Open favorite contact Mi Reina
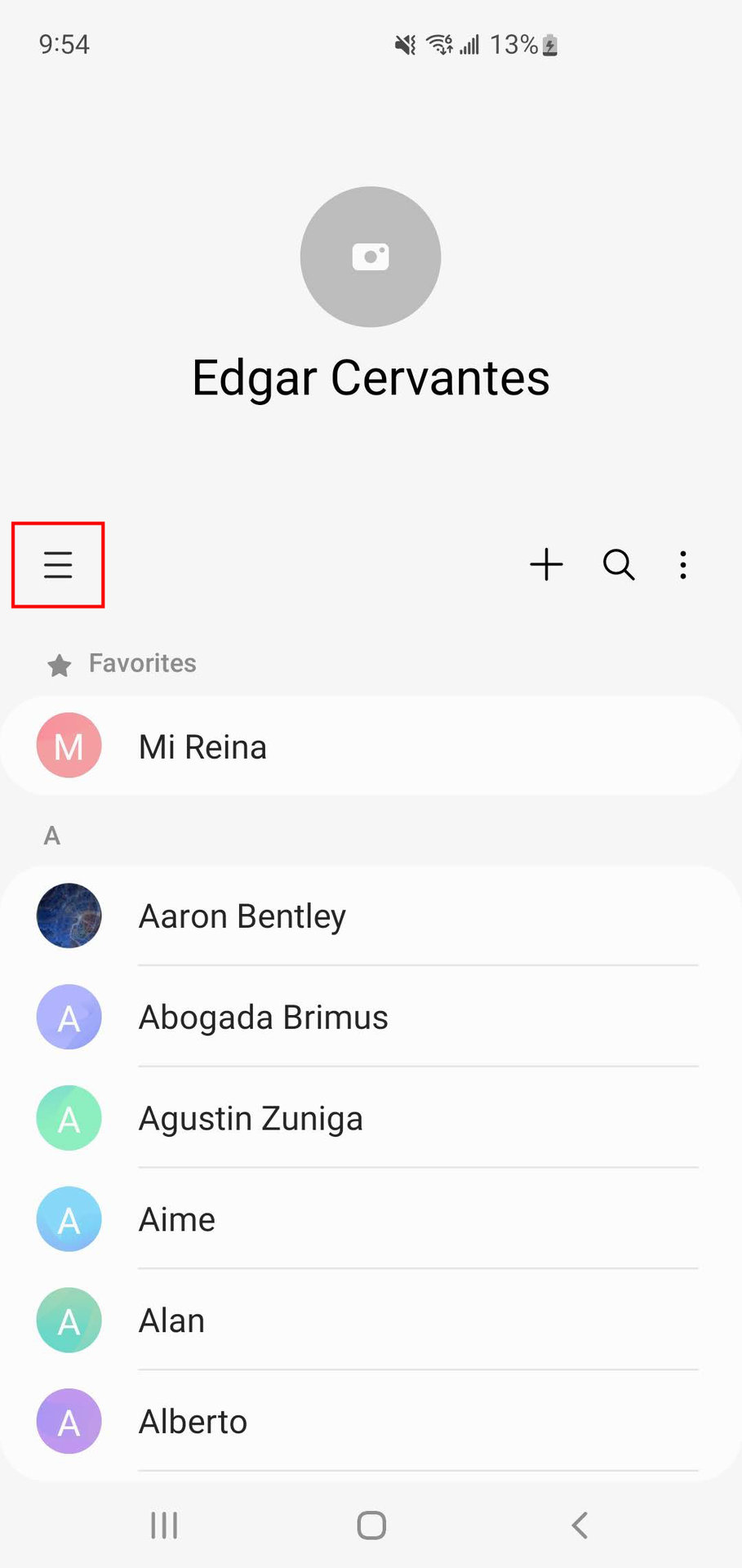742x1568 pixels. click(371, 746)
